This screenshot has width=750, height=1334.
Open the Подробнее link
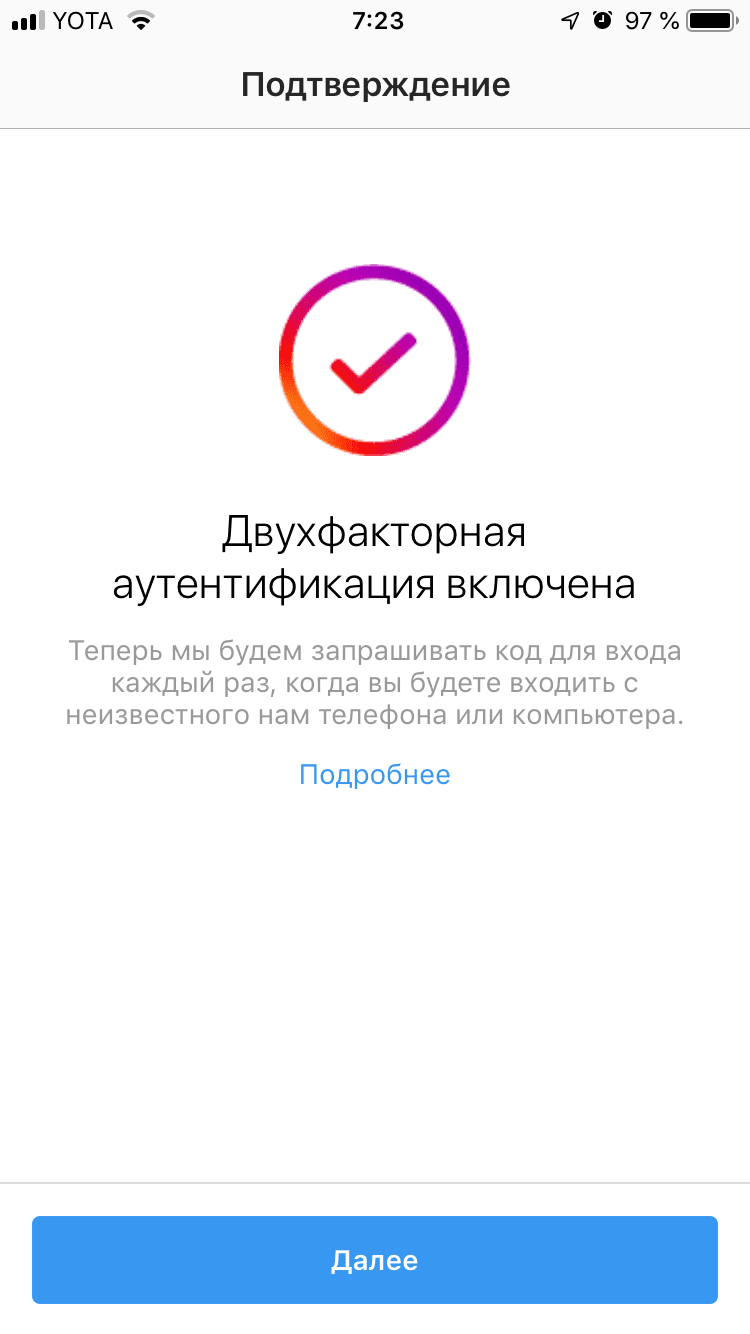[375, 774]
